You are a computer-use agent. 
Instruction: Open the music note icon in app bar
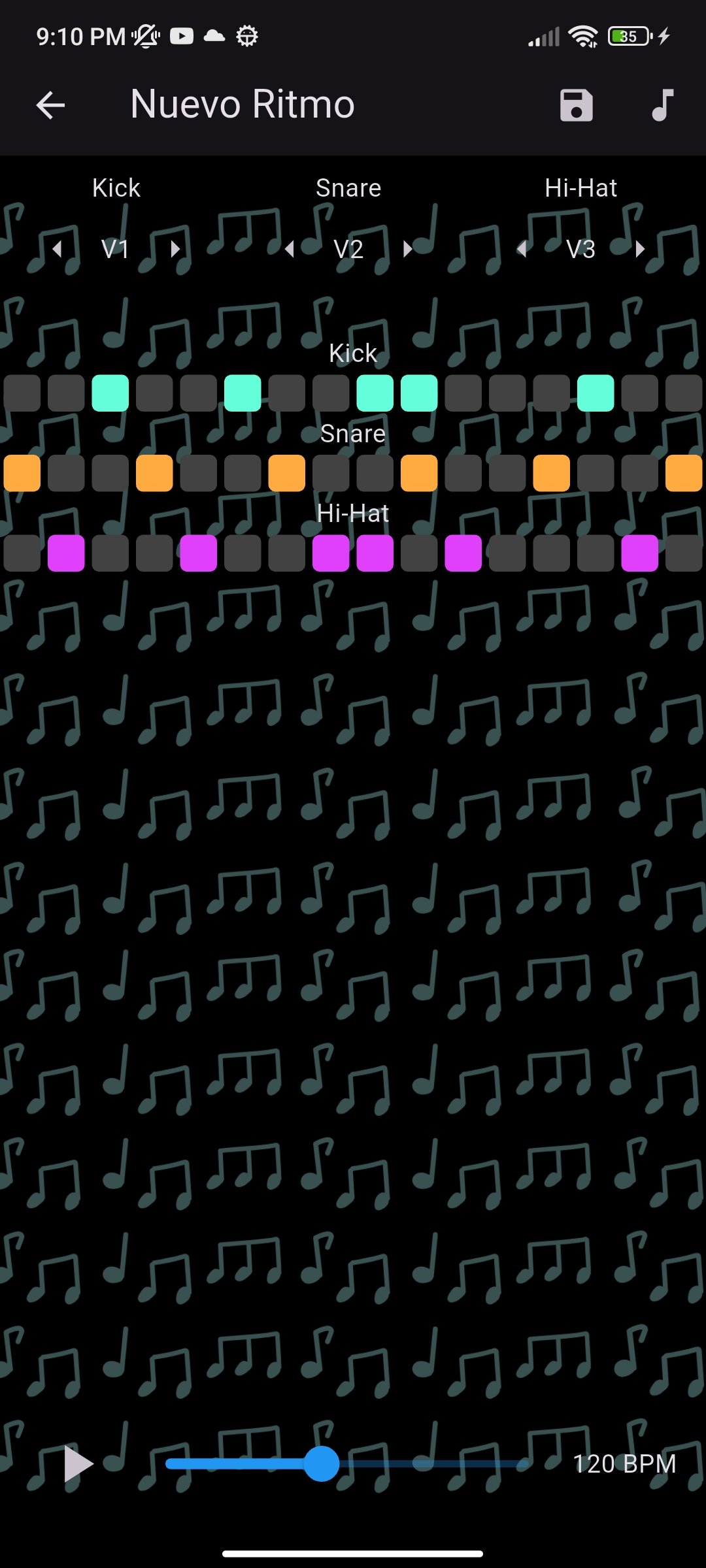tap(662, 105)
